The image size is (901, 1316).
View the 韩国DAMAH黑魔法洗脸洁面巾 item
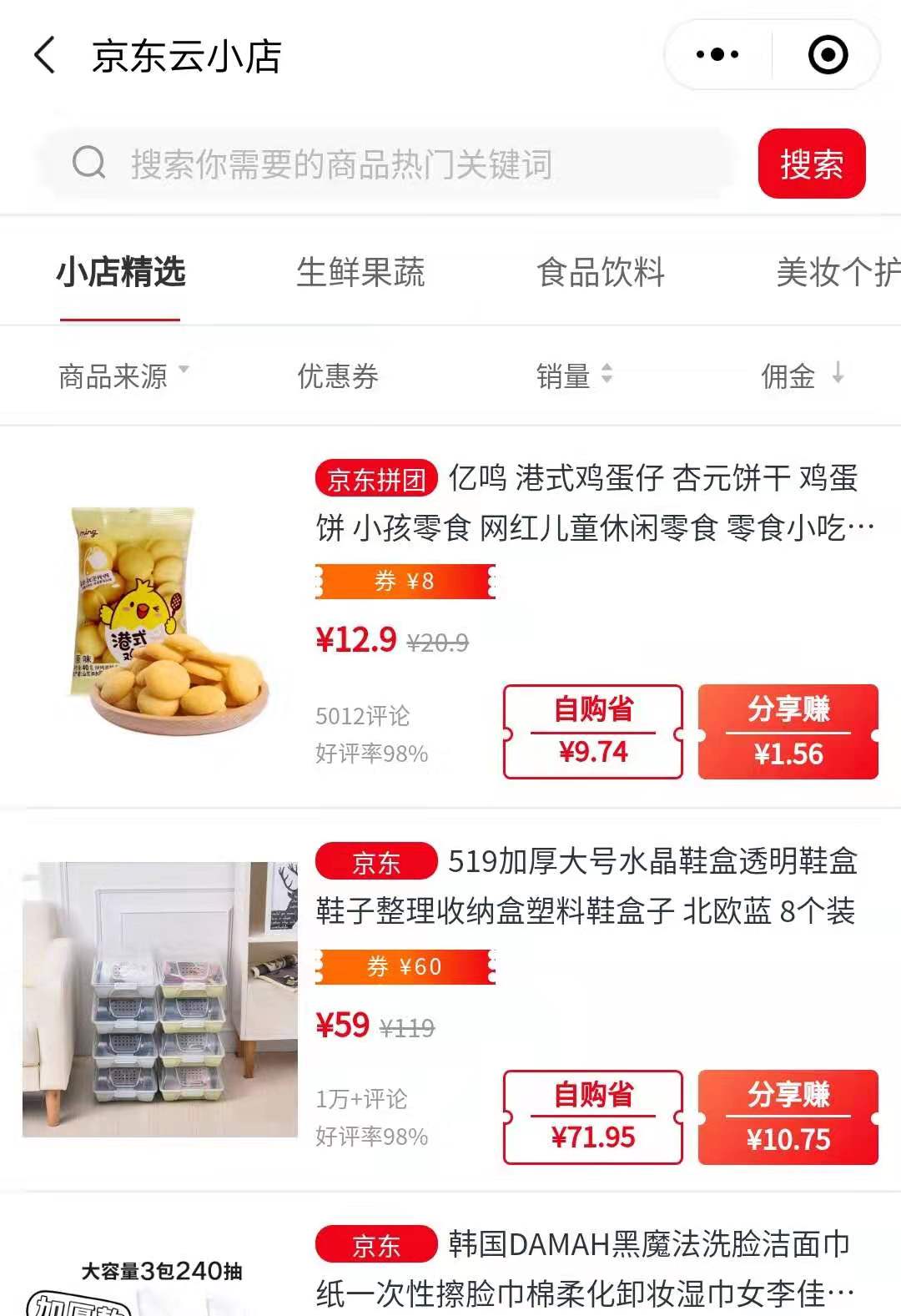click(584, 1268)
